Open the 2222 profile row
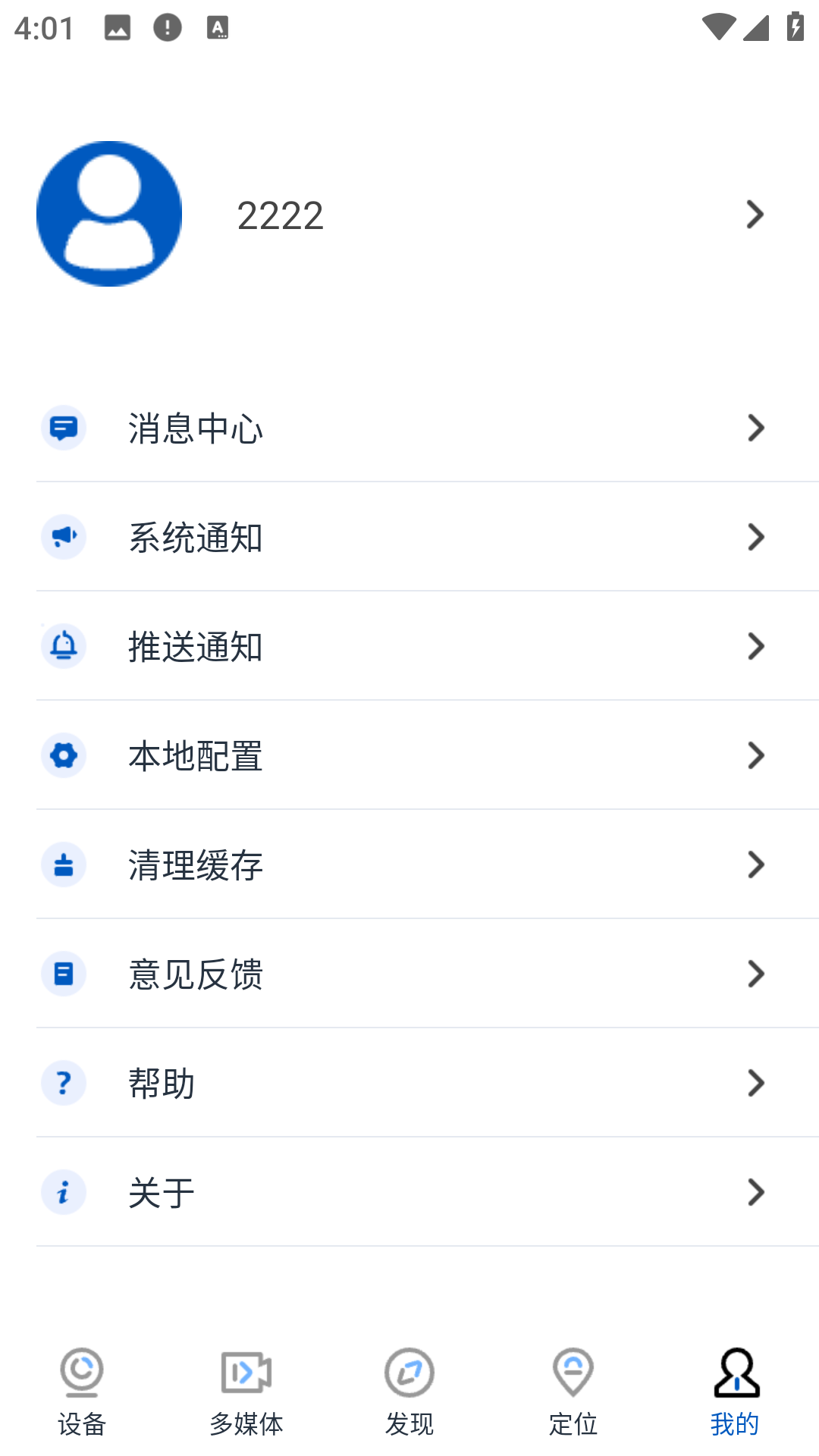The width and height of the screenshot is (819, 1456). click(409, 215)
